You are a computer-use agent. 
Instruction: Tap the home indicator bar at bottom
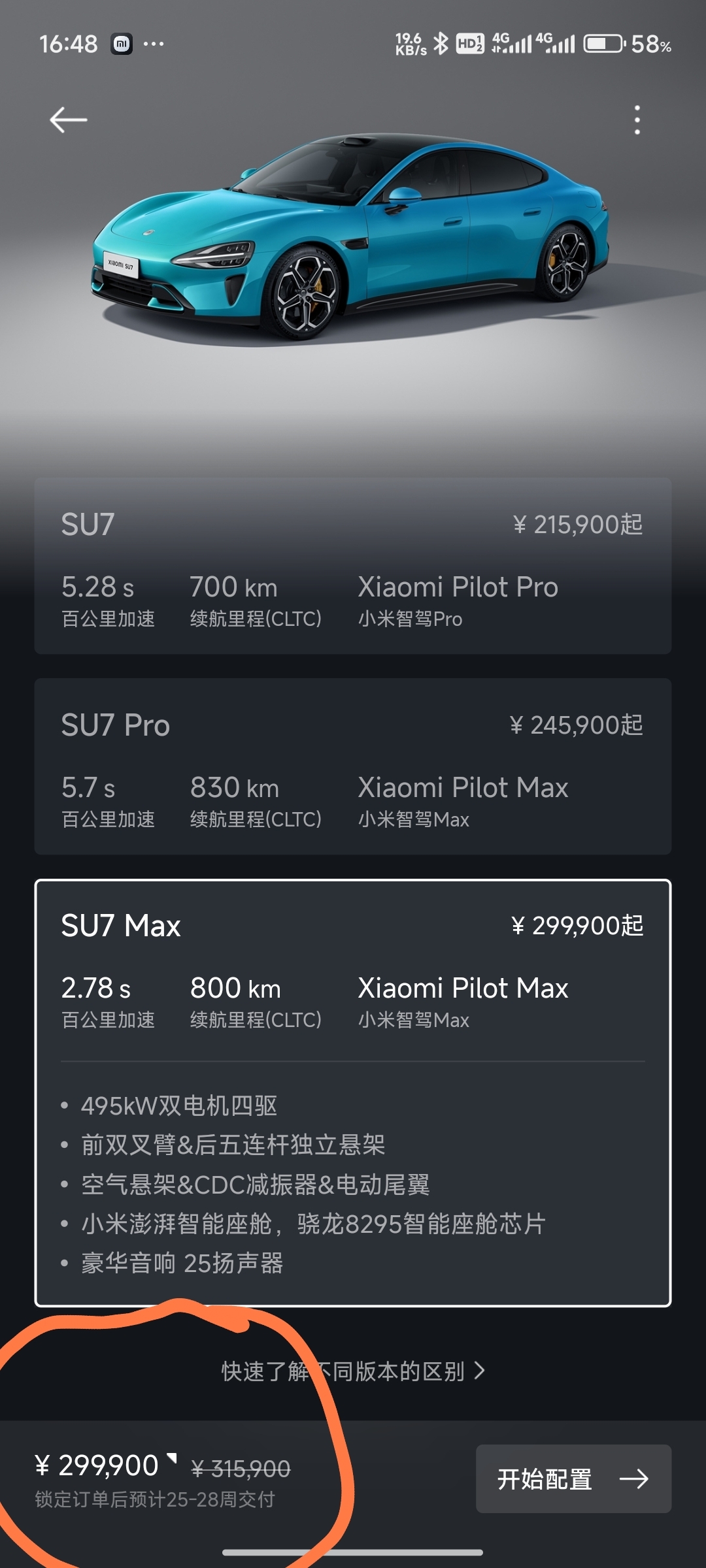[353, 1551]
